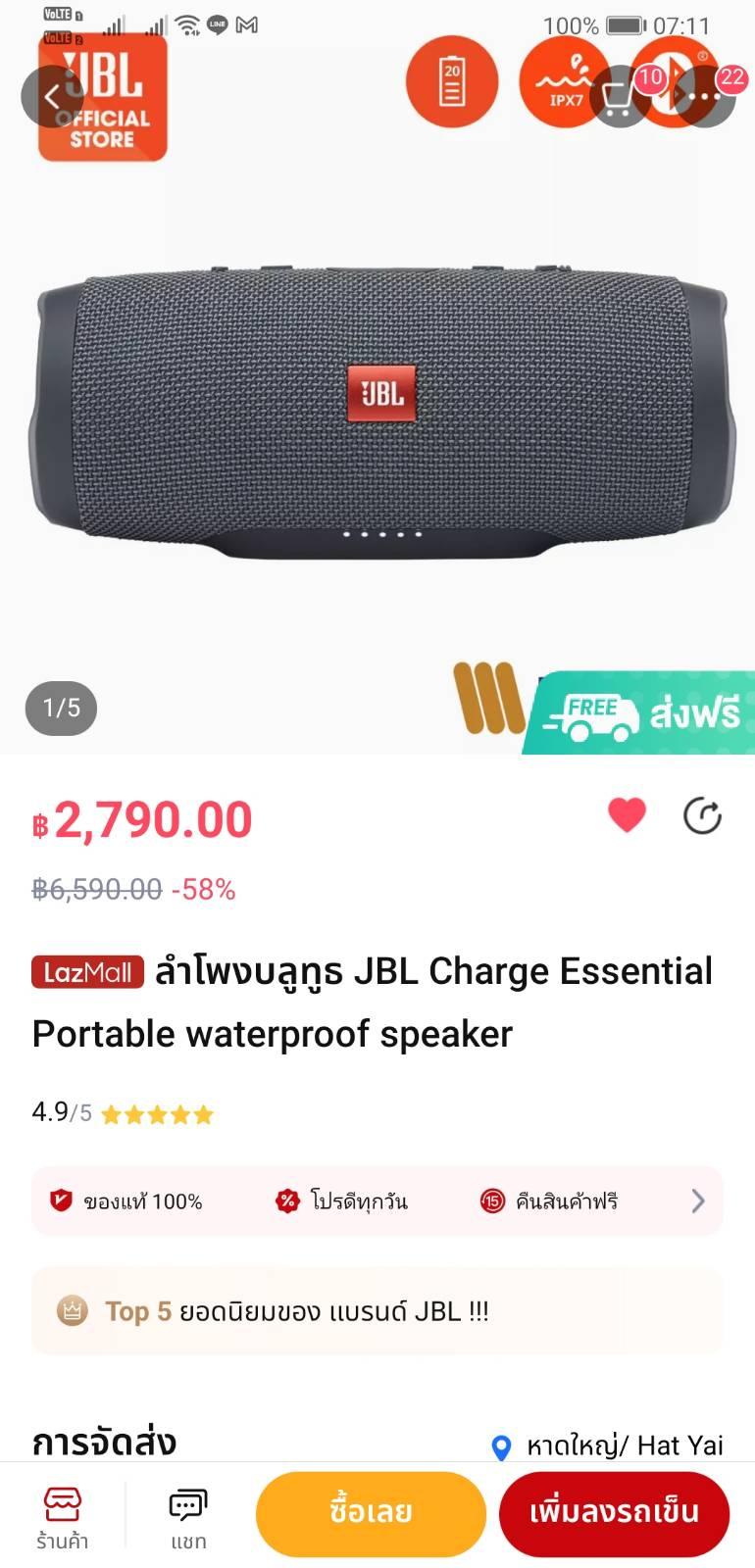Tap ซื้อเลย to buy now
Image resolution: width=755 pixels, height=1568 pixels.
(371, 1514)
